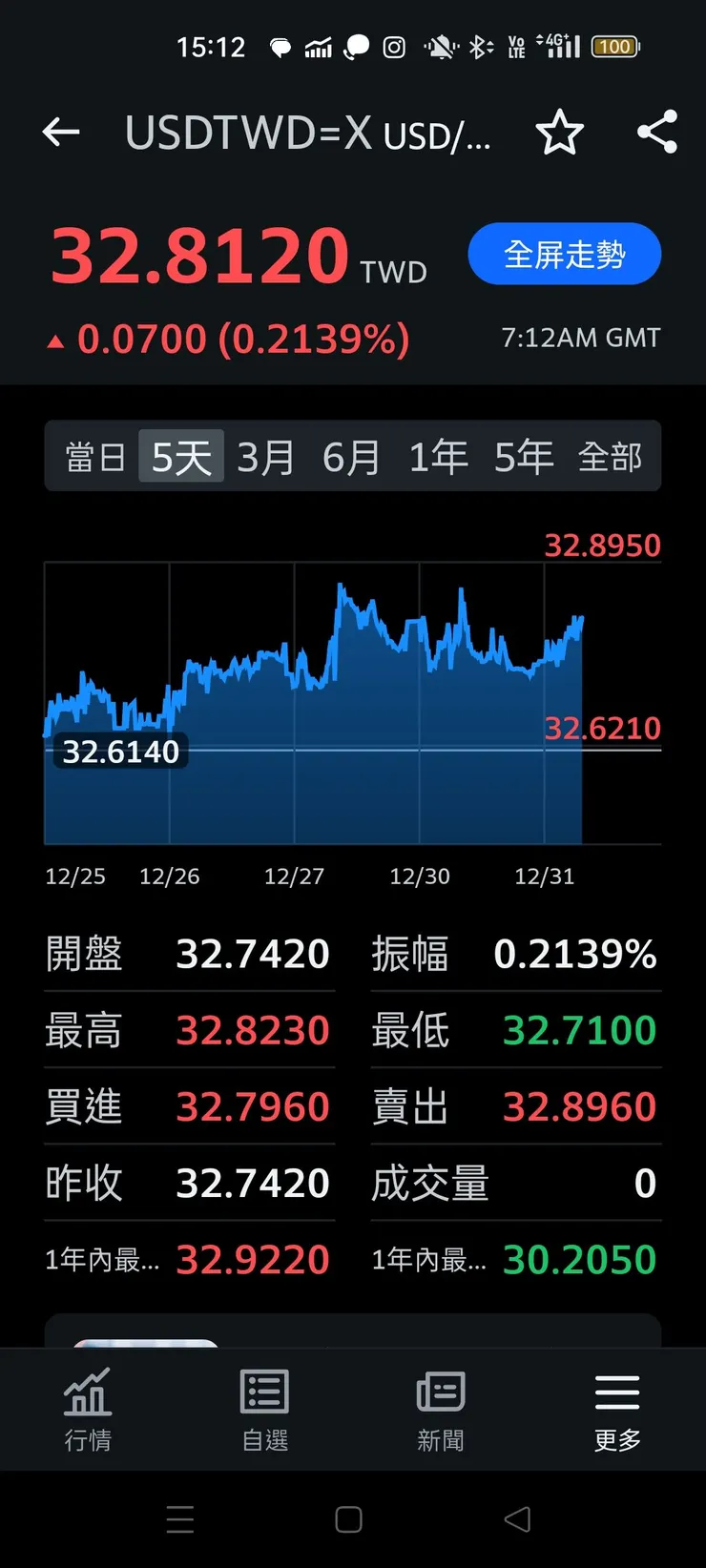Tap the Android home navigation circle
Image resolution: width=706 pixels, height=1568 pixels.
(349, 1518)
